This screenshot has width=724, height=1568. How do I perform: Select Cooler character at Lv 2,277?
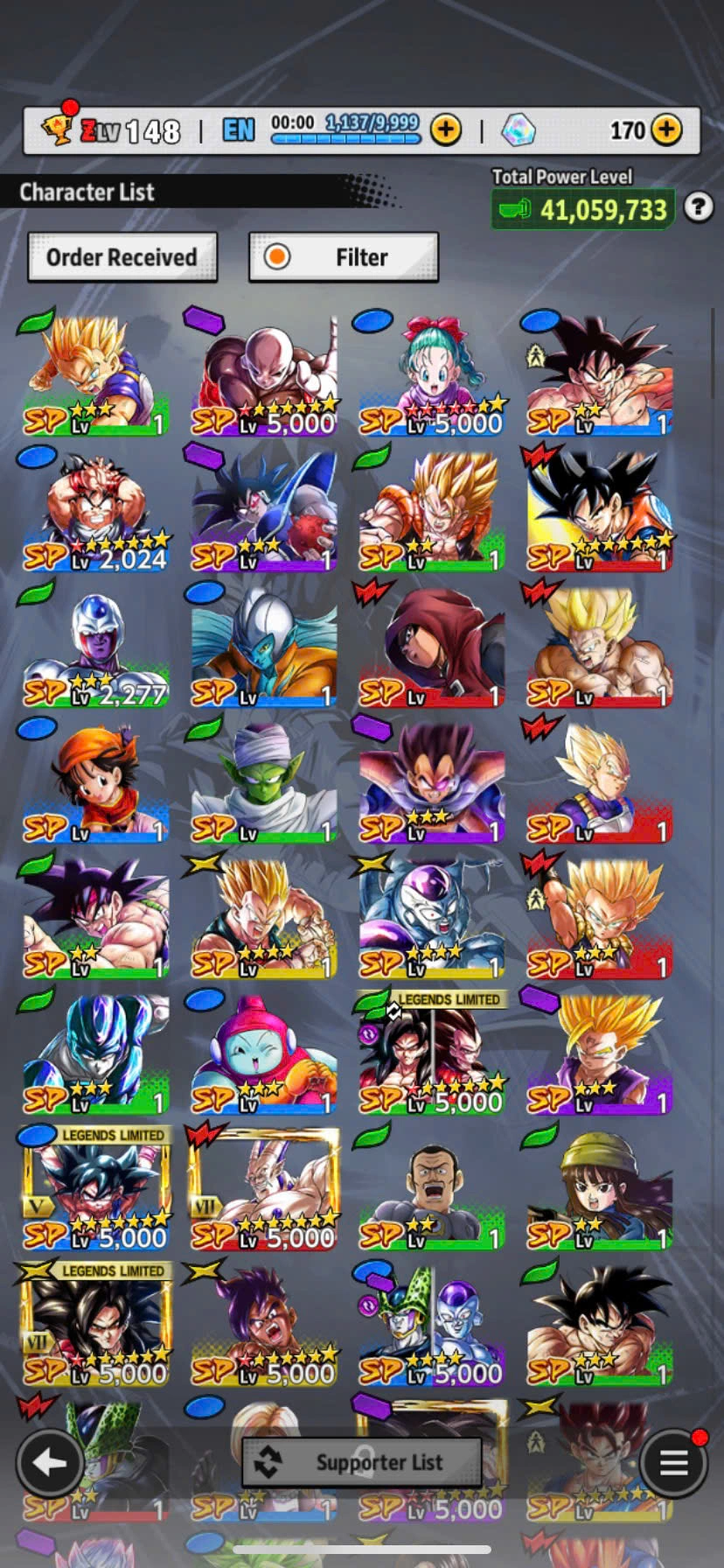point(96,647)
